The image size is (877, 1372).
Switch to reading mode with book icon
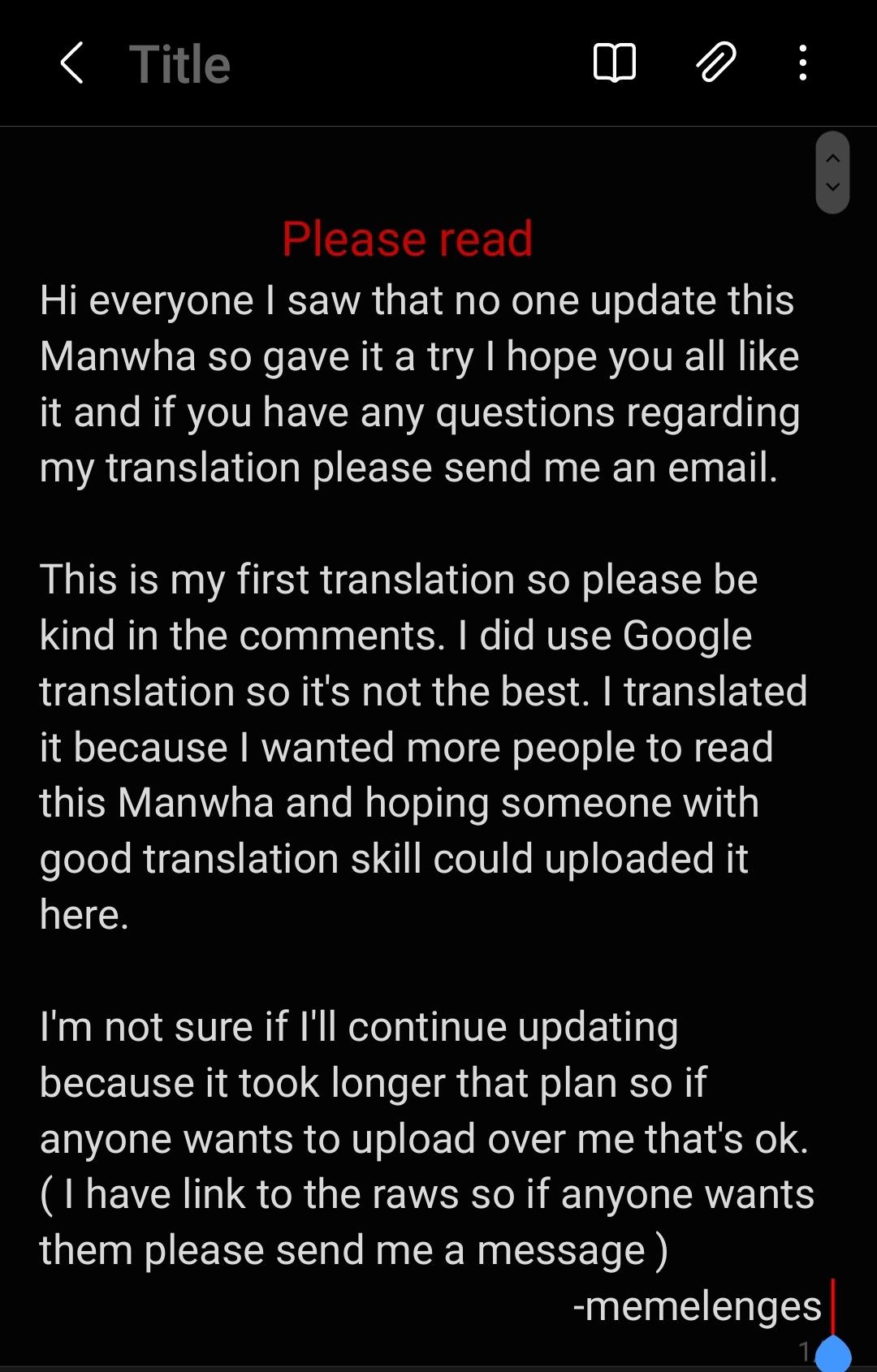615,63
